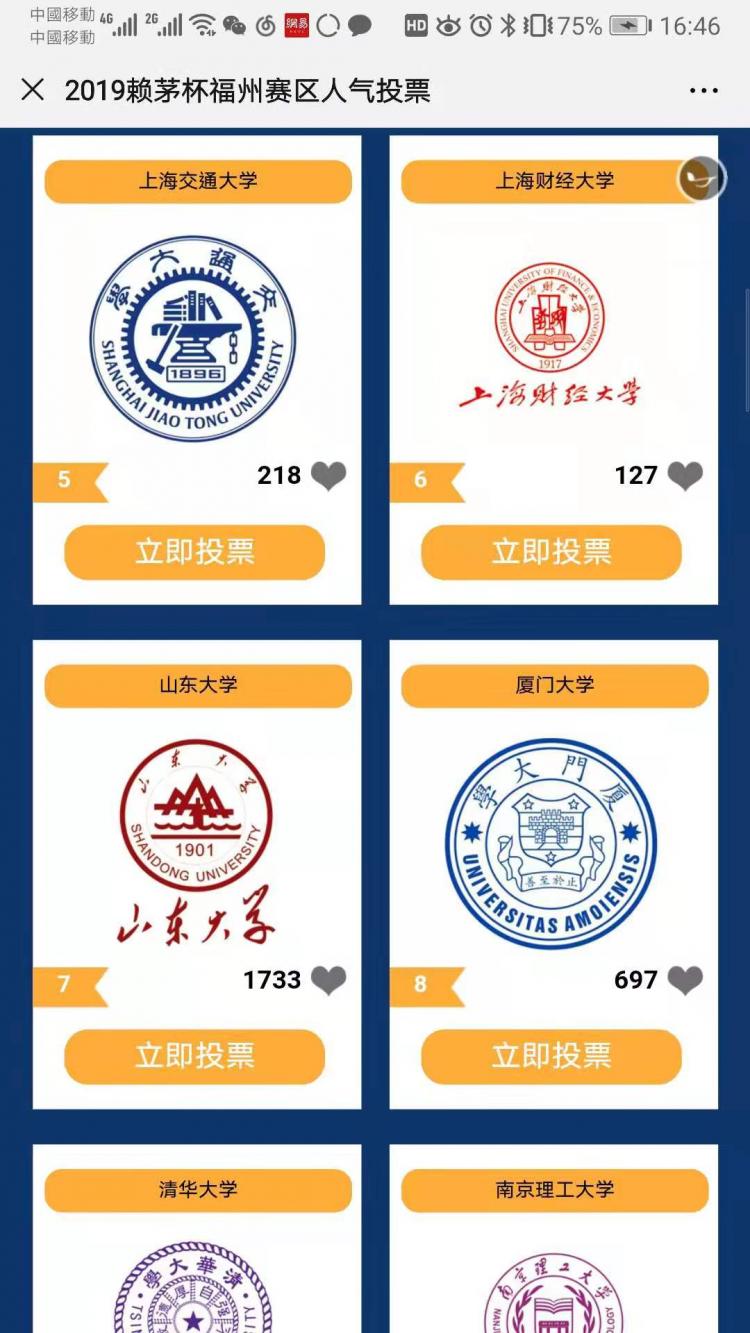
Task: Tap the heart next to 218 votes
Action: click(x=328, y=476)
